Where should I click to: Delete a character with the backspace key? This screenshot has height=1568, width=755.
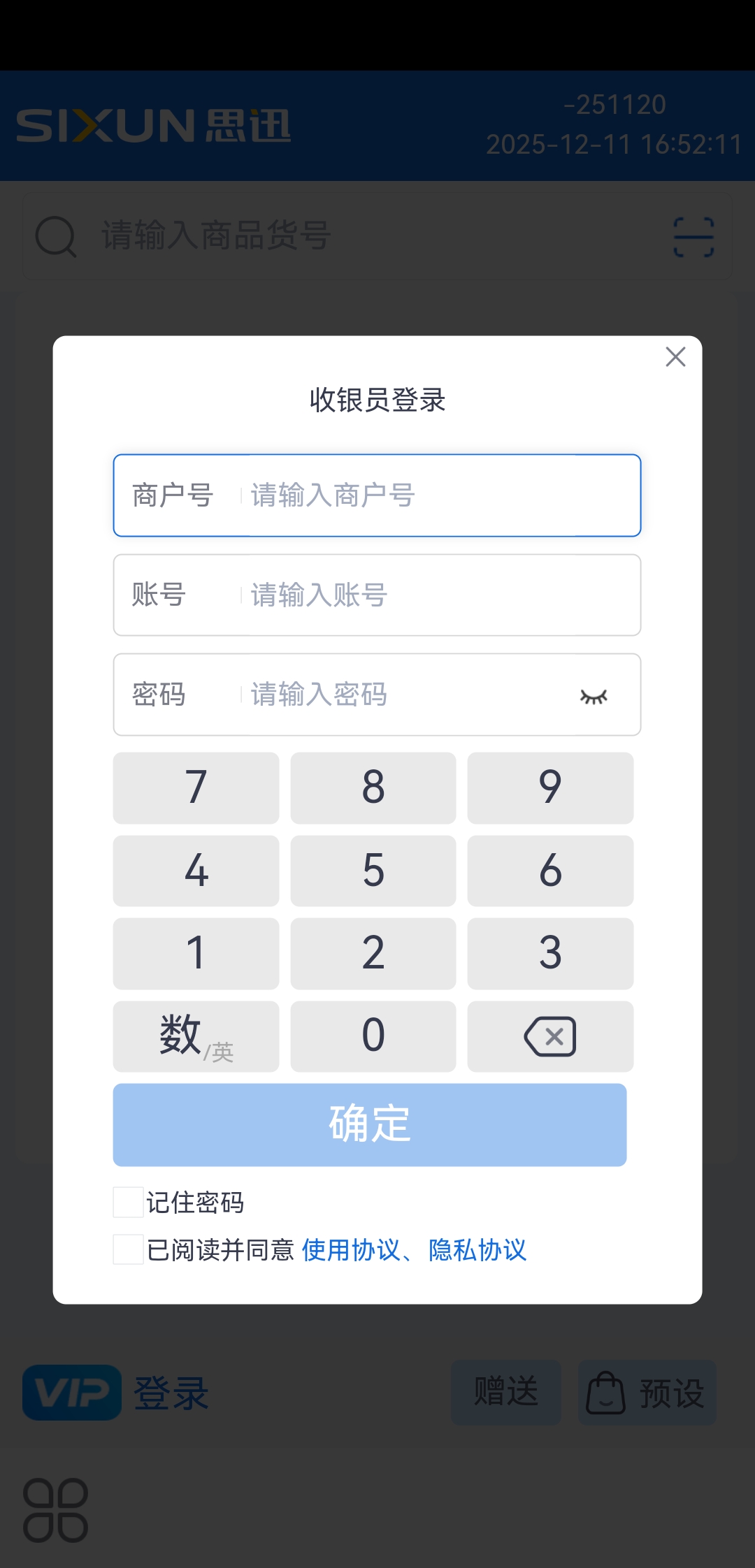(550, 1036)
